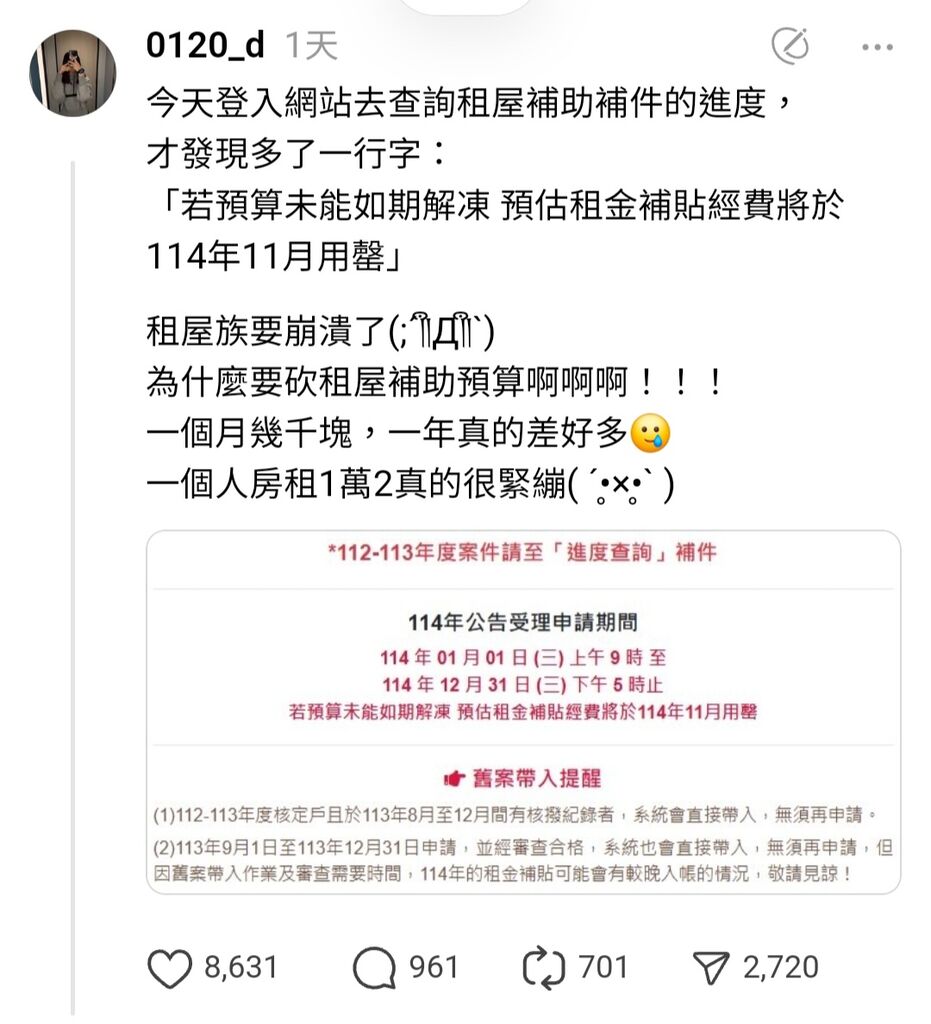Image resolution: width=931 pixels, height=1024 pixels.
Task: Open the comments with 961 replies
Action: [x=375, y=968]
